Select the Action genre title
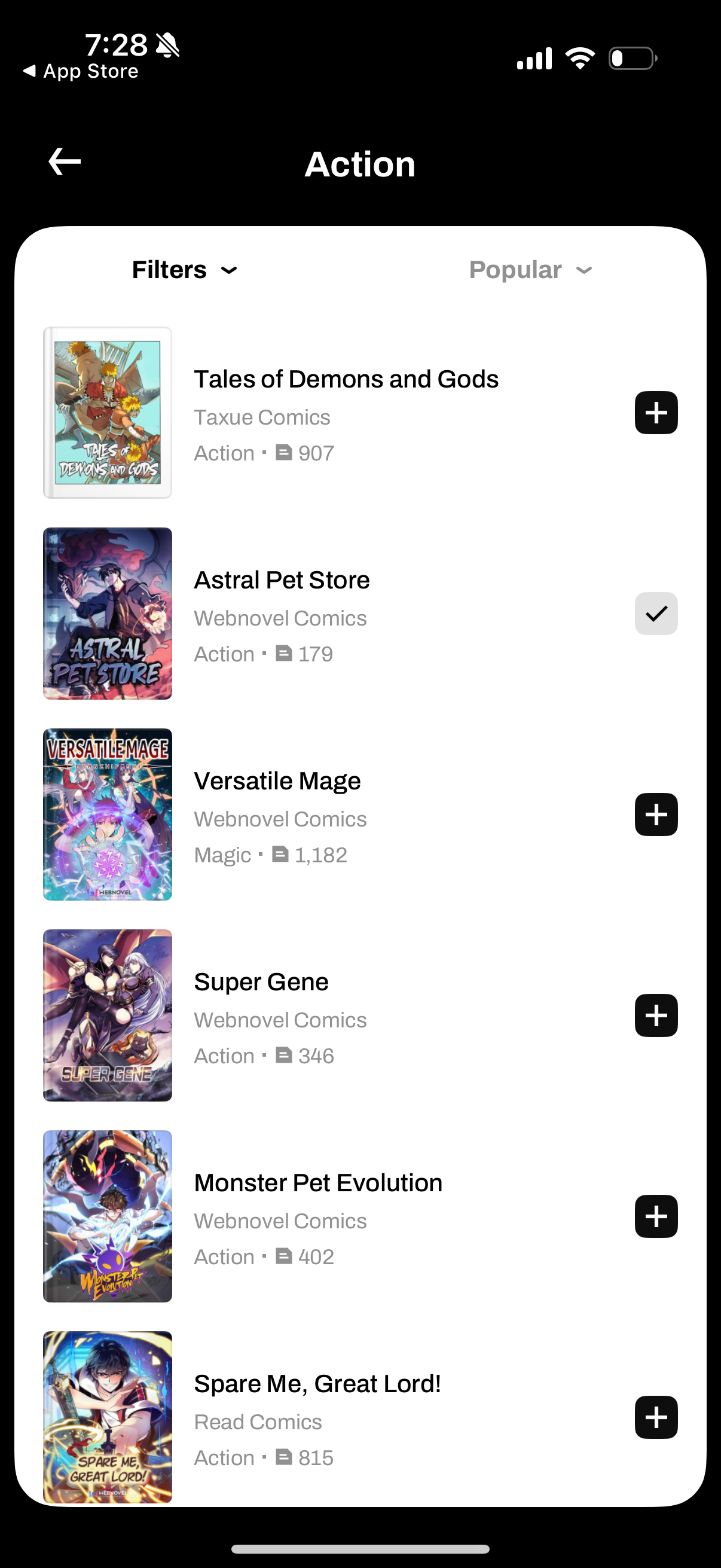The width and height of the screenshot is (721, 1568). point(360,163)
